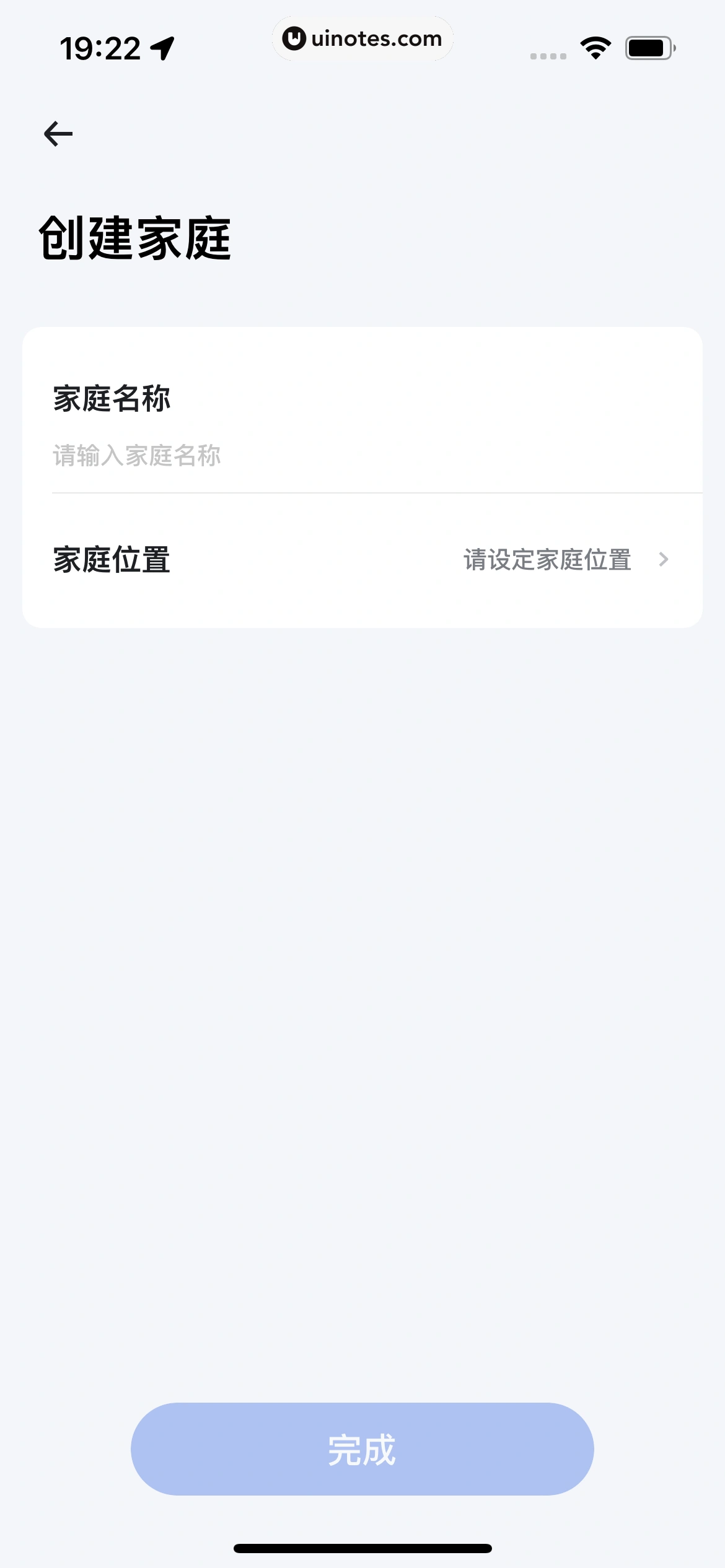
Task: Click the Wi-Fi icon in status bar
Action: (595, 48)
